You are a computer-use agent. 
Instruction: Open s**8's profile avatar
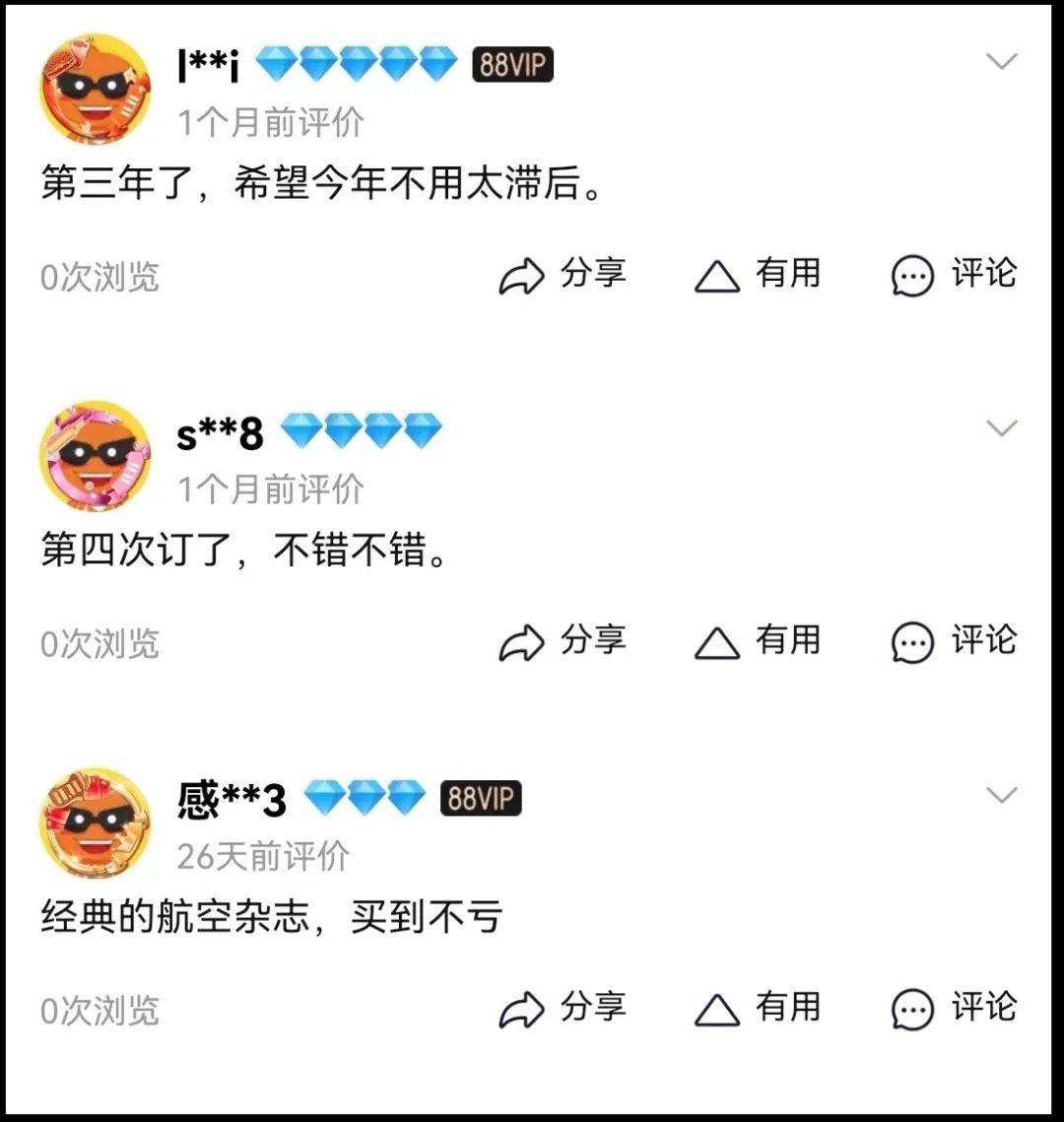[95, 456]
